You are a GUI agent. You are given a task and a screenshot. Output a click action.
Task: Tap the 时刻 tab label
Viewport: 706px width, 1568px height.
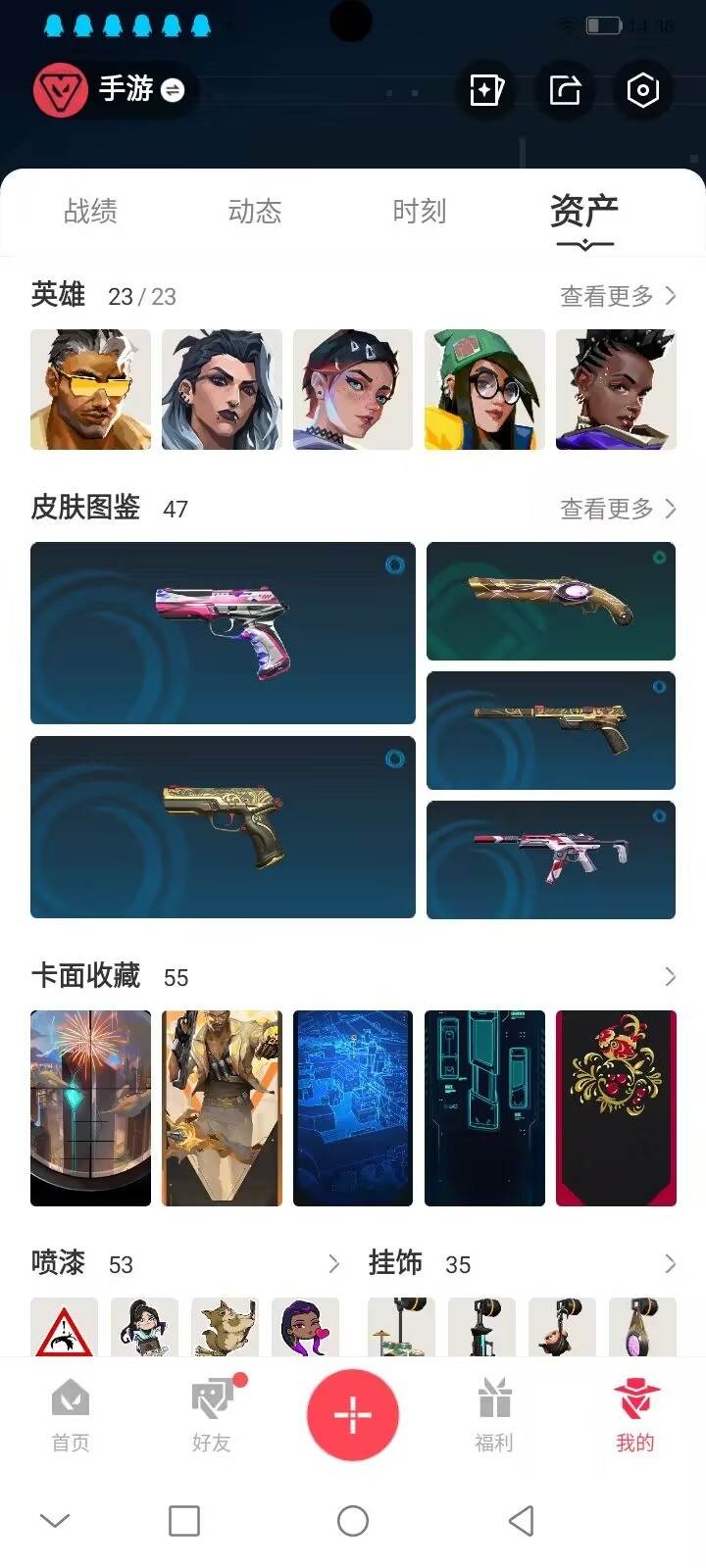point(420,211)
